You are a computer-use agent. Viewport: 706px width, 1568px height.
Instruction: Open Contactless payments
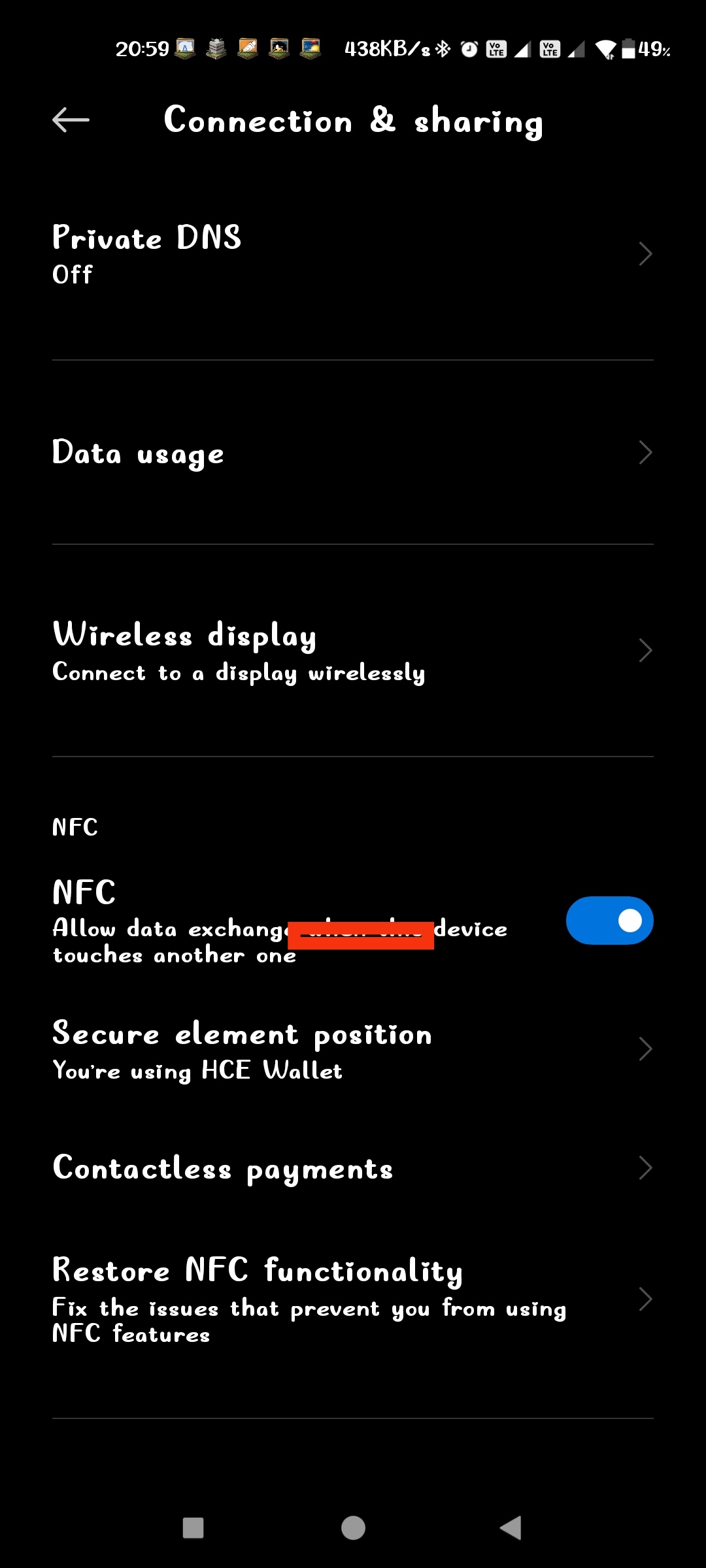pyautogui.click(x=353, y=1168)
